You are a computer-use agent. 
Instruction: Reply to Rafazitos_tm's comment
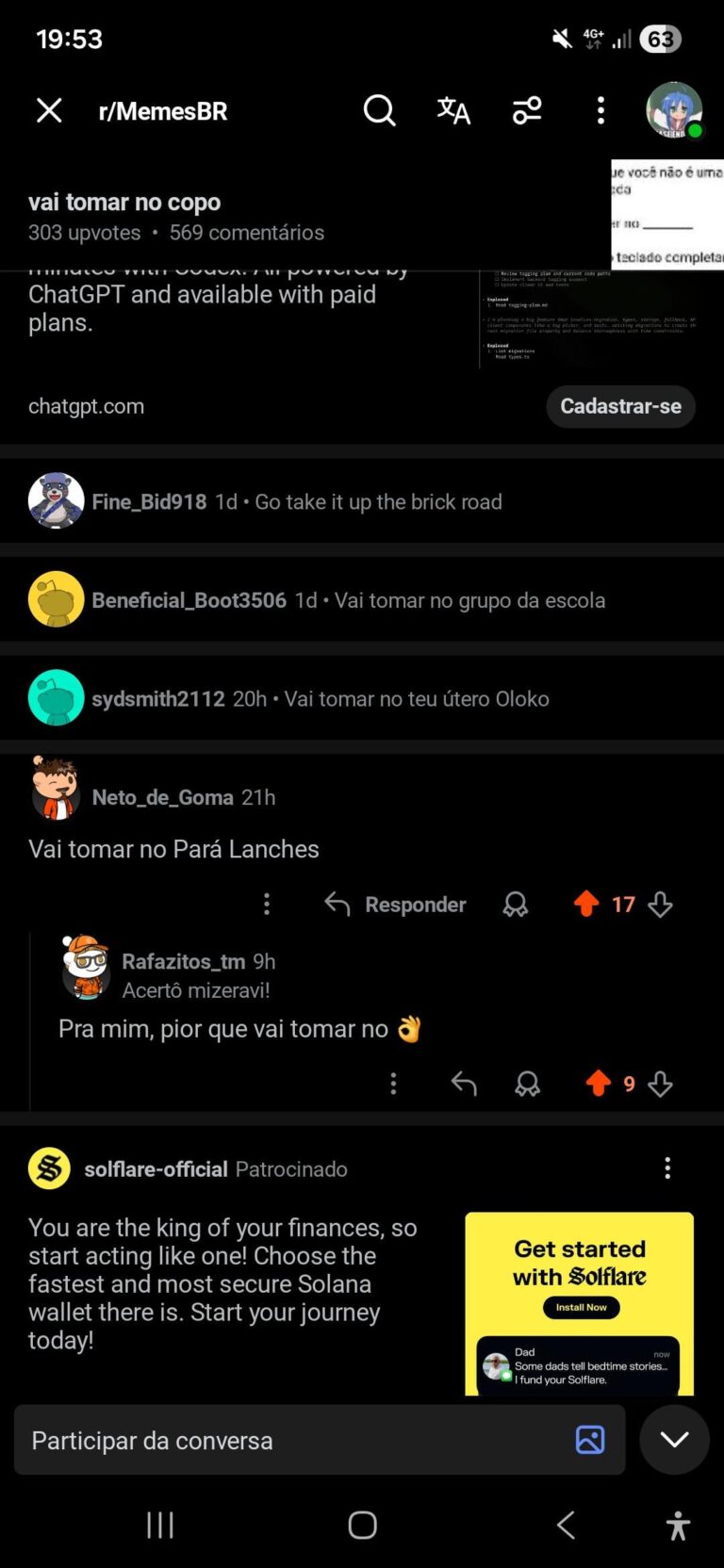click(464, 1084)
